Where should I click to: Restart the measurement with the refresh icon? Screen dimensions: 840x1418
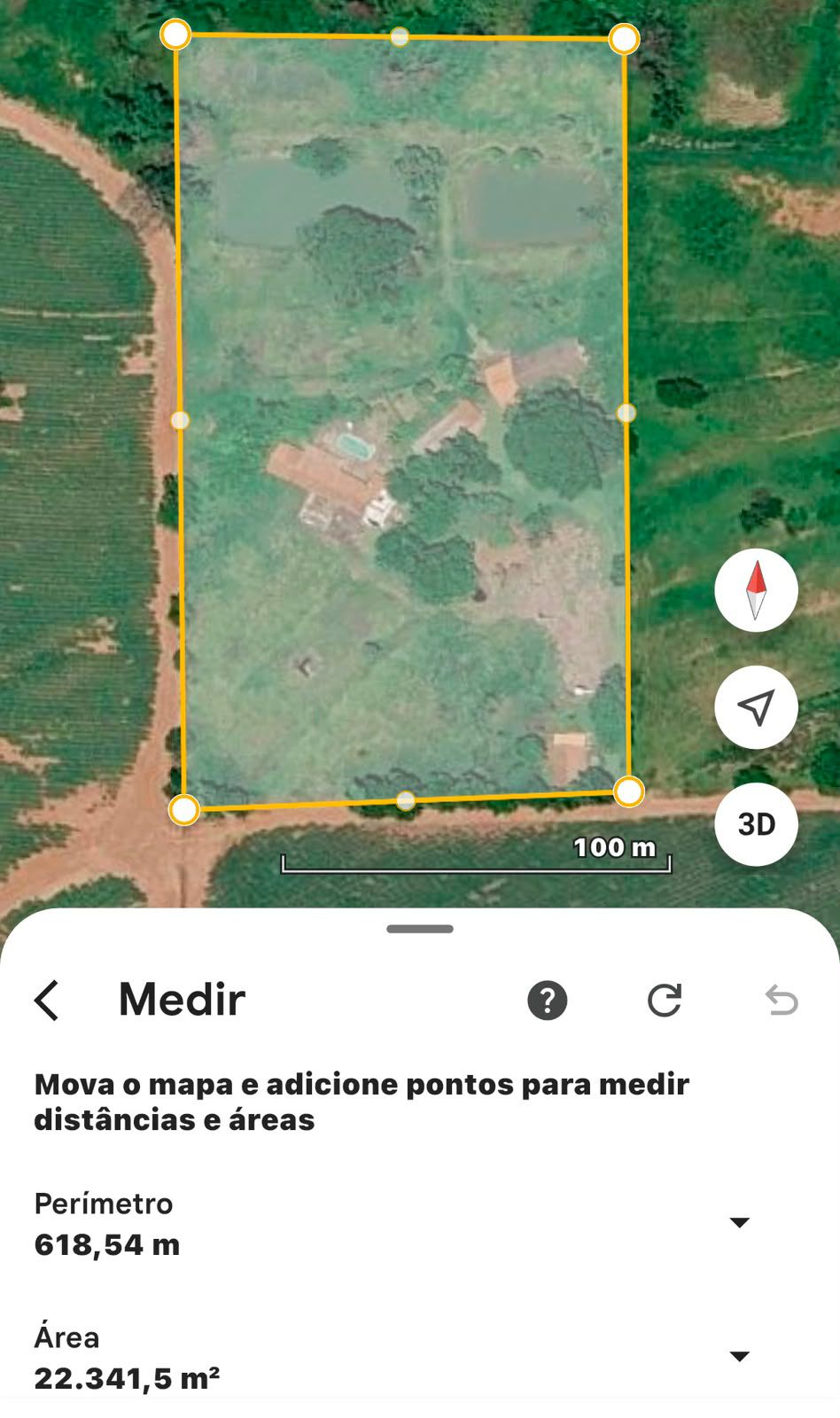point(665,1001)
